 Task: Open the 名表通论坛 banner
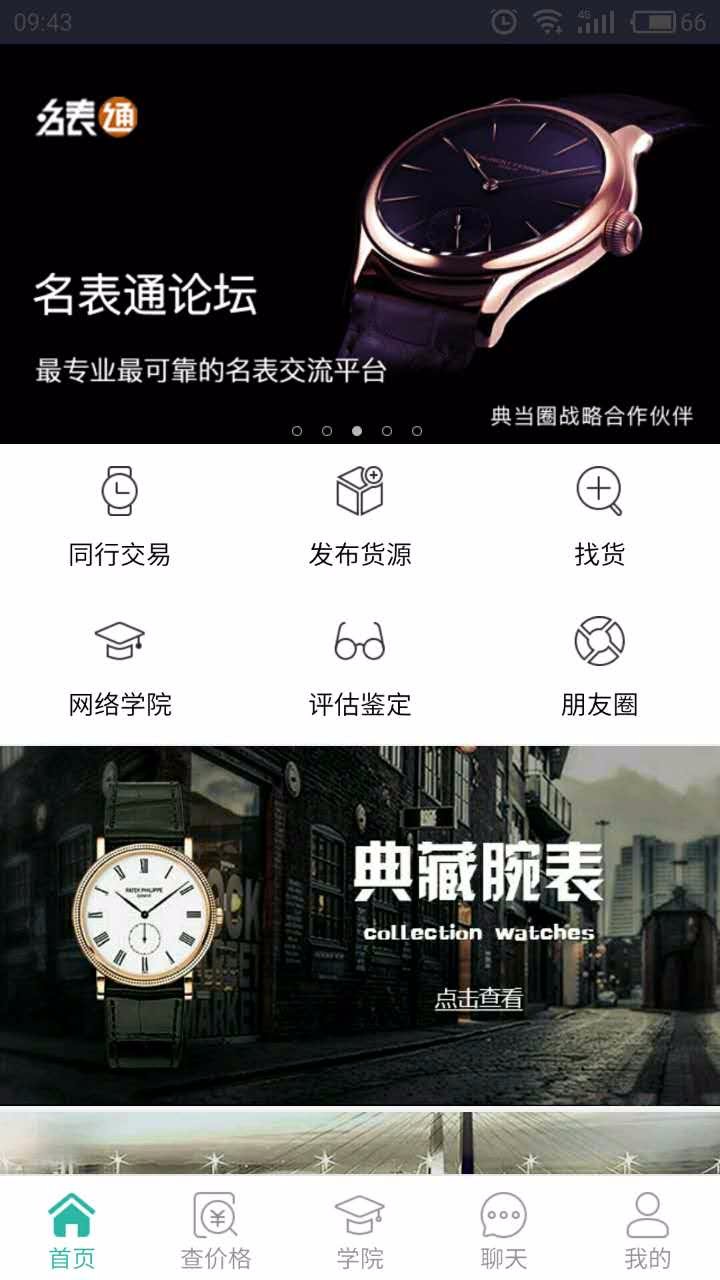click(360, 244)
